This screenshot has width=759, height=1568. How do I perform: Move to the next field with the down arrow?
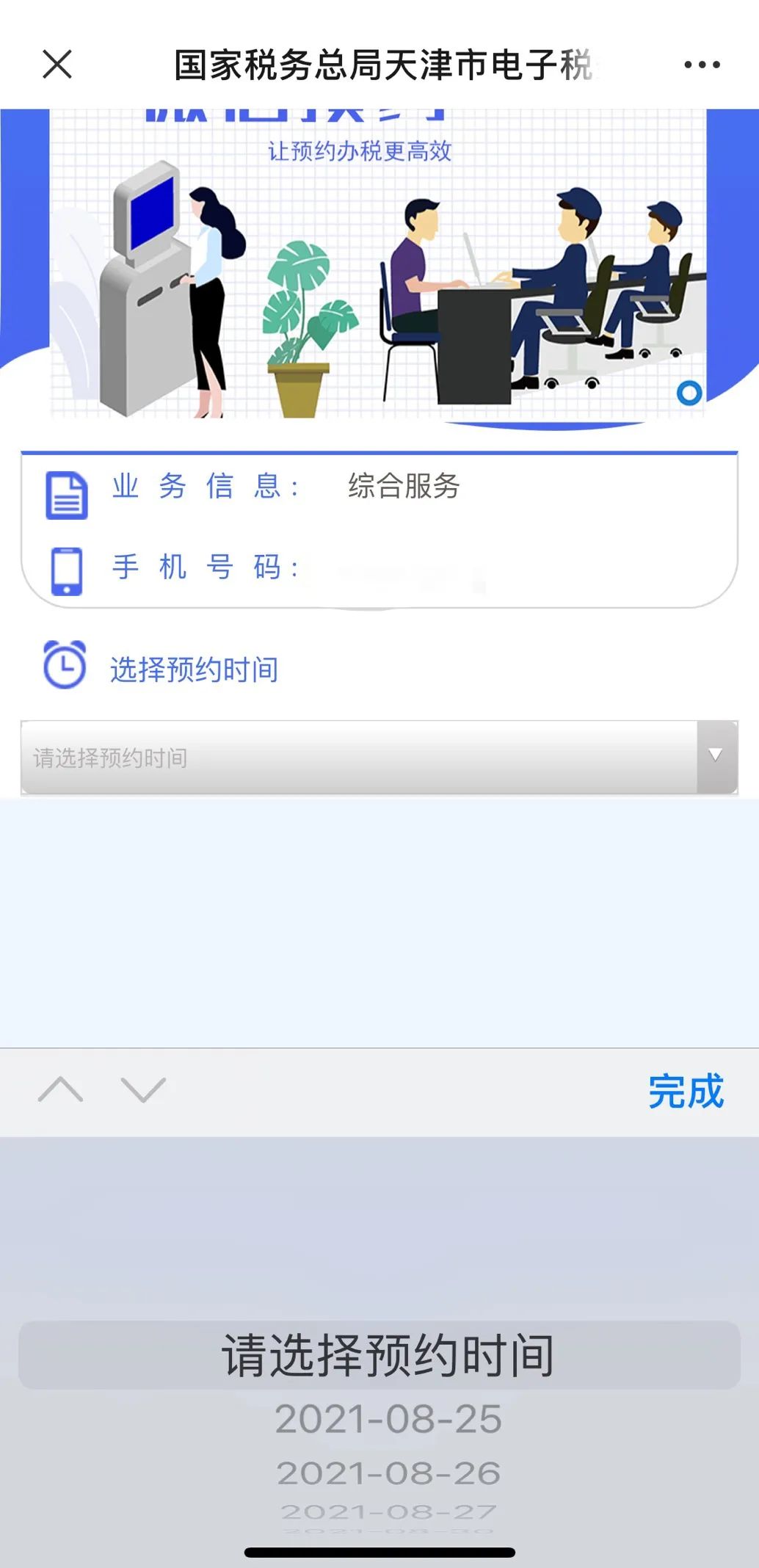coord(144,1090)
